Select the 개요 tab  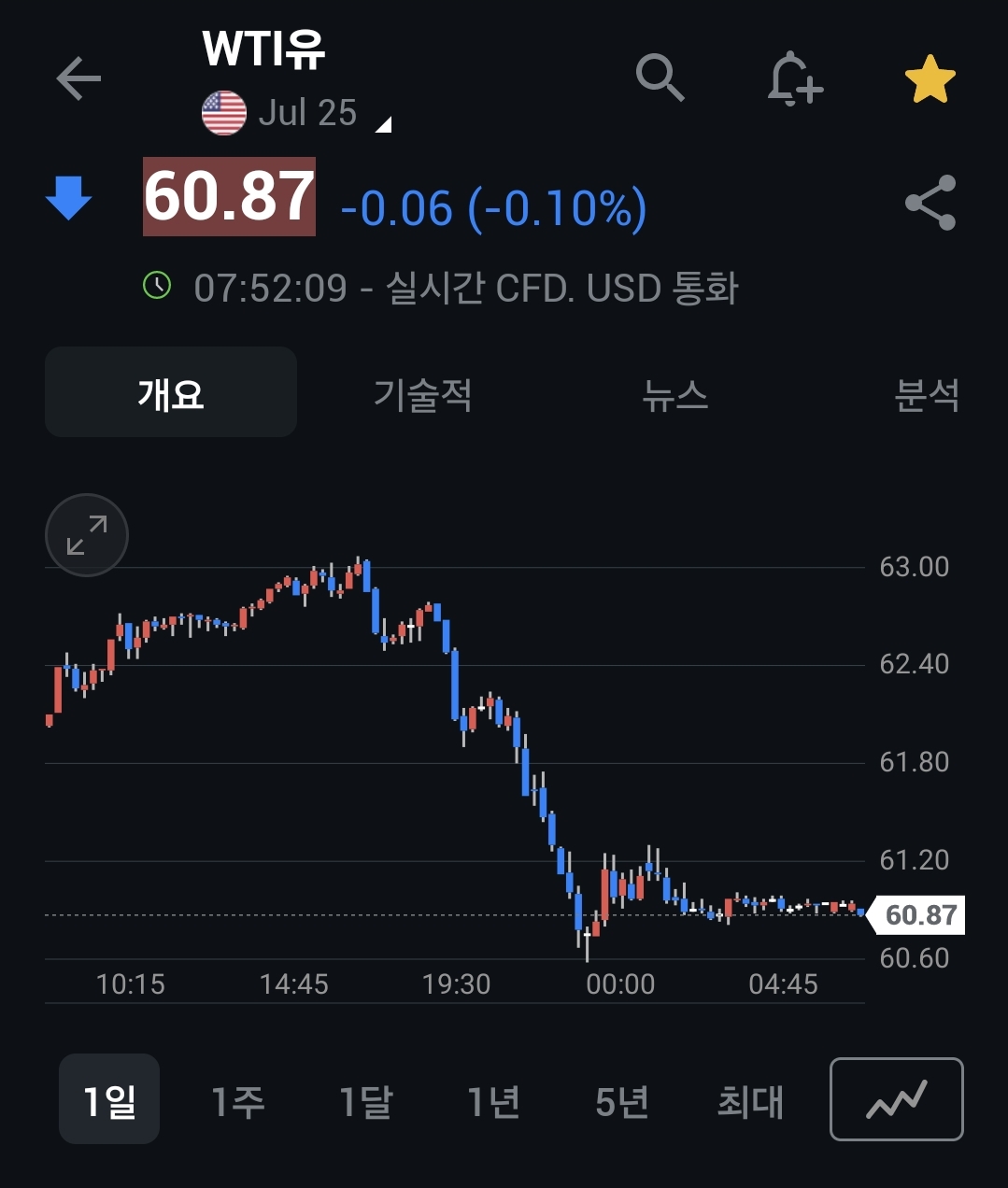click(171, 393)
